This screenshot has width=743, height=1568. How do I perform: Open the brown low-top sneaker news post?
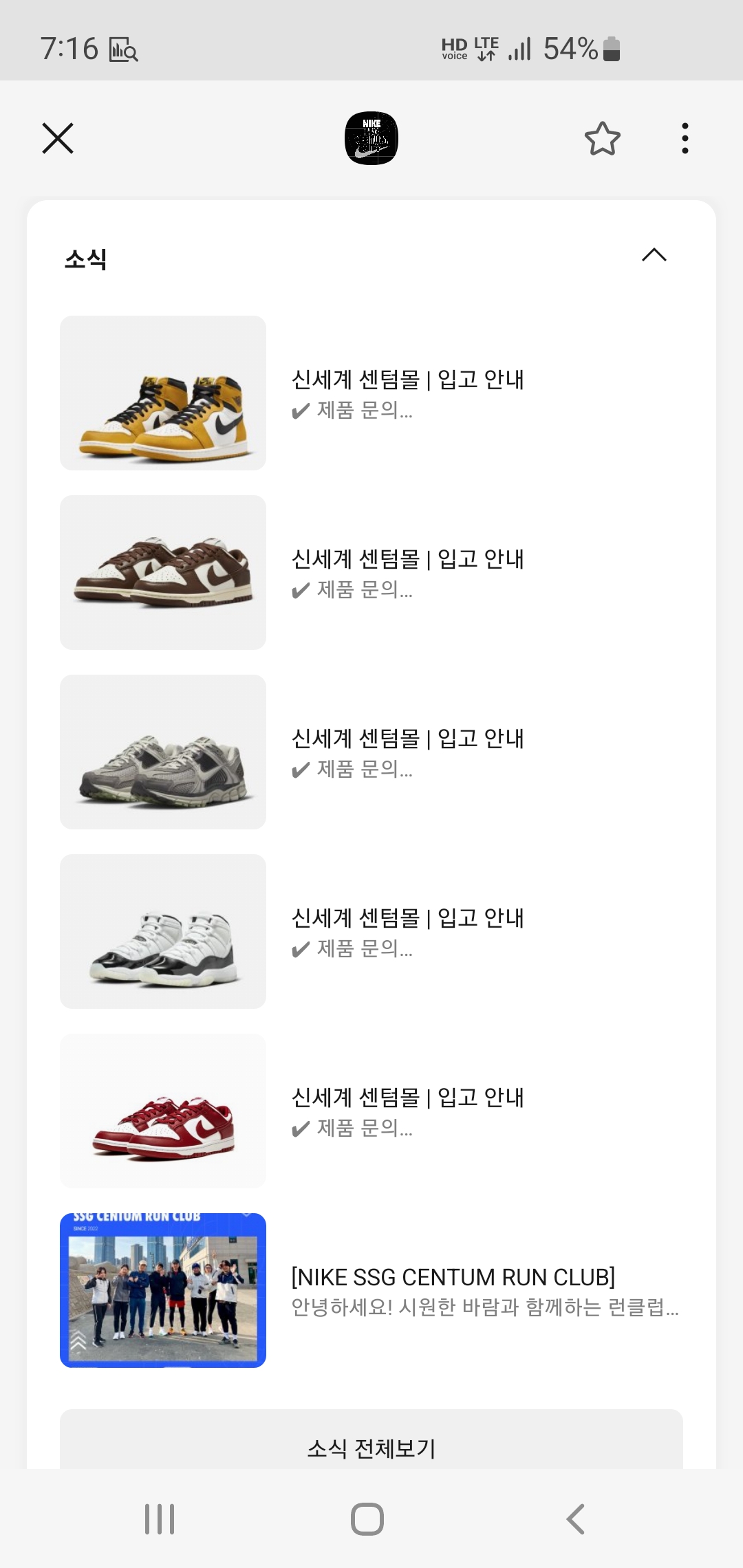[x=371, y=573]
